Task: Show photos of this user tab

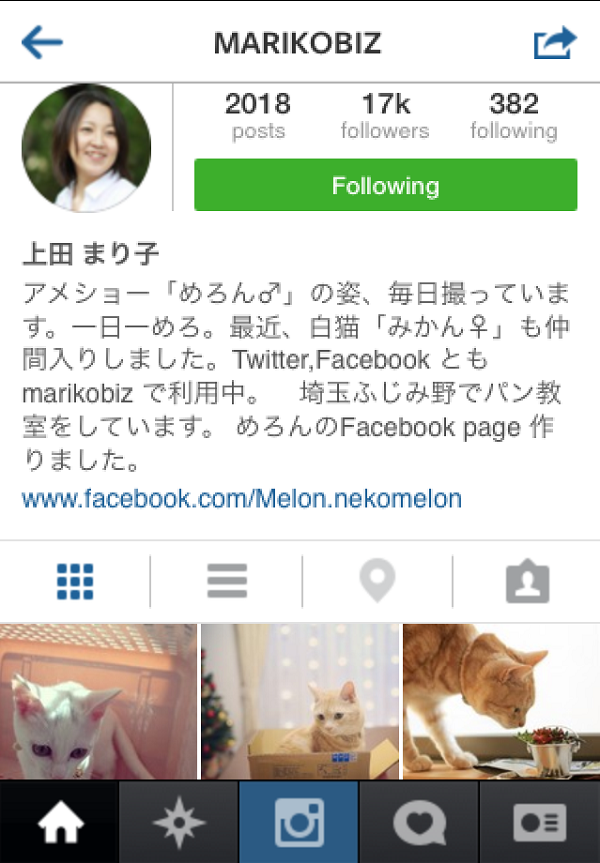Action: click(x=527, y=581)
